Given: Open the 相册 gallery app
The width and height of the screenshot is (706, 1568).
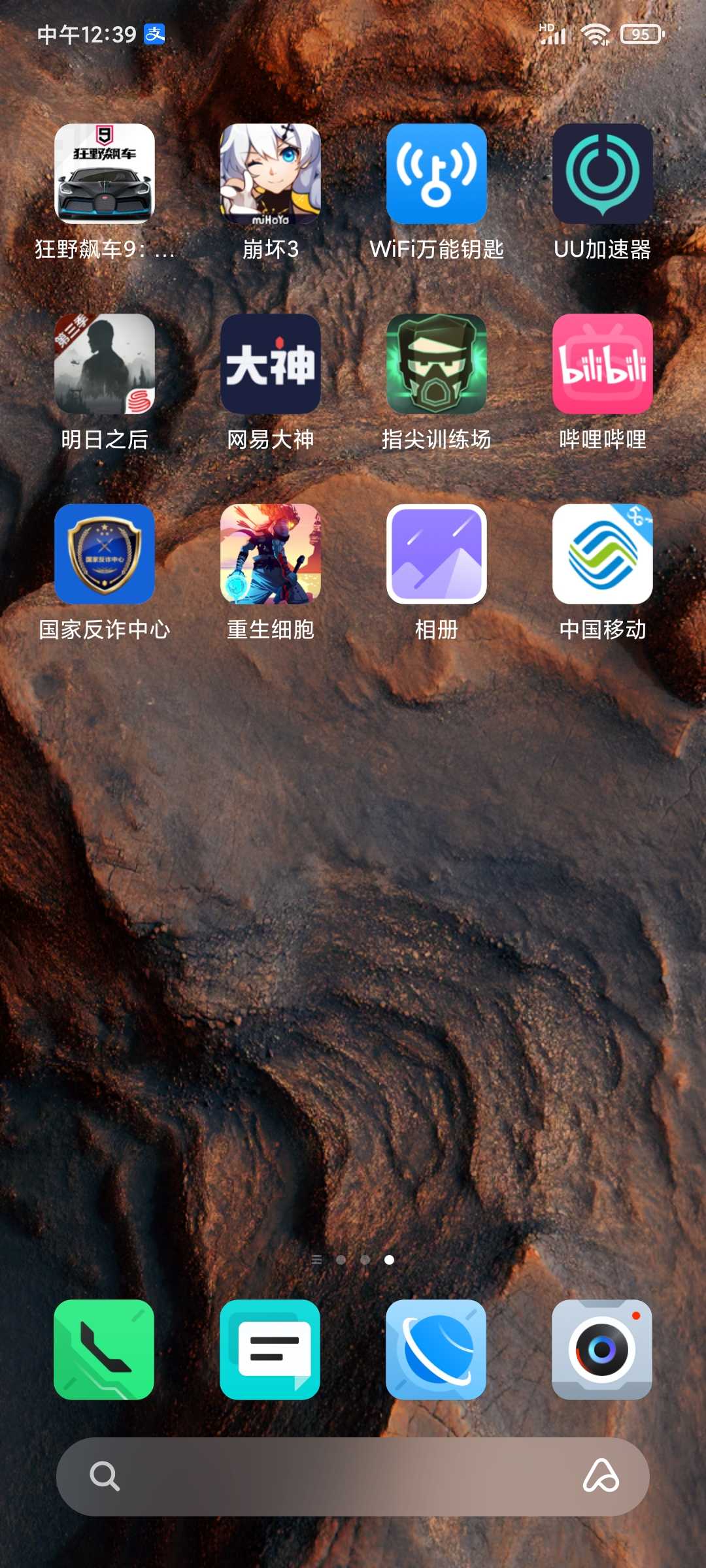Looking at the screenshot, I should [436, 554].
